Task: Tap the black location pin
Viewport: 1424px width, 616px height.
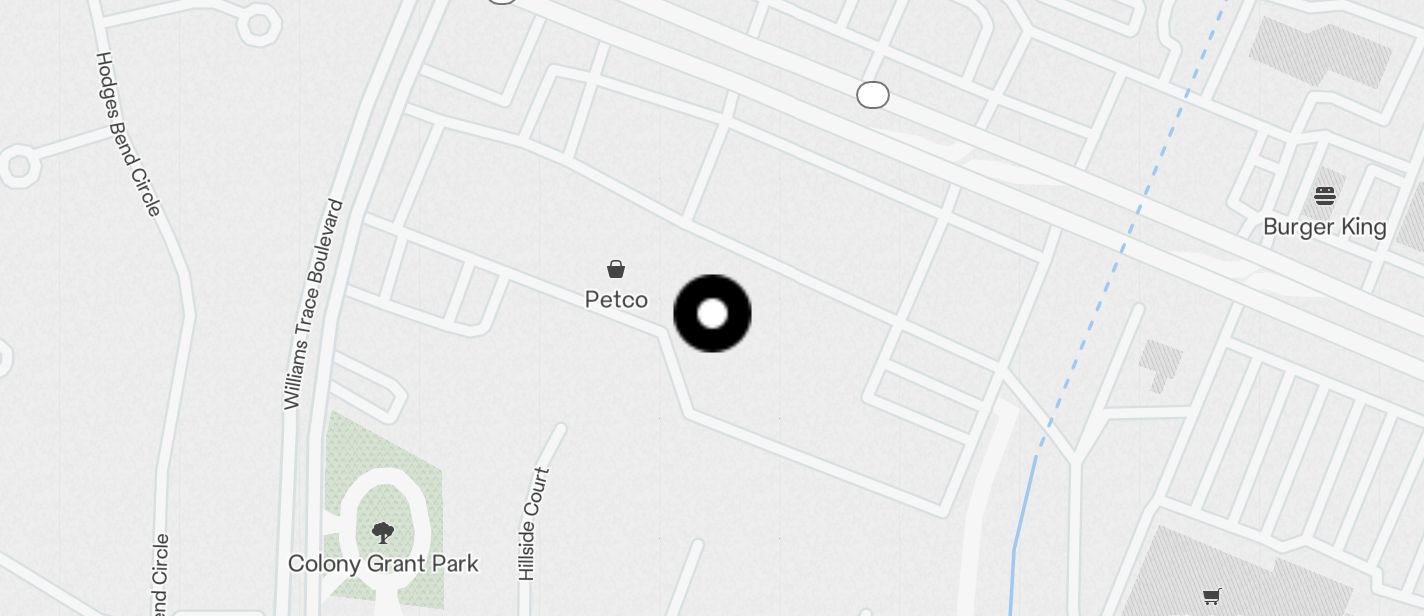Action: tap(712, 314)
